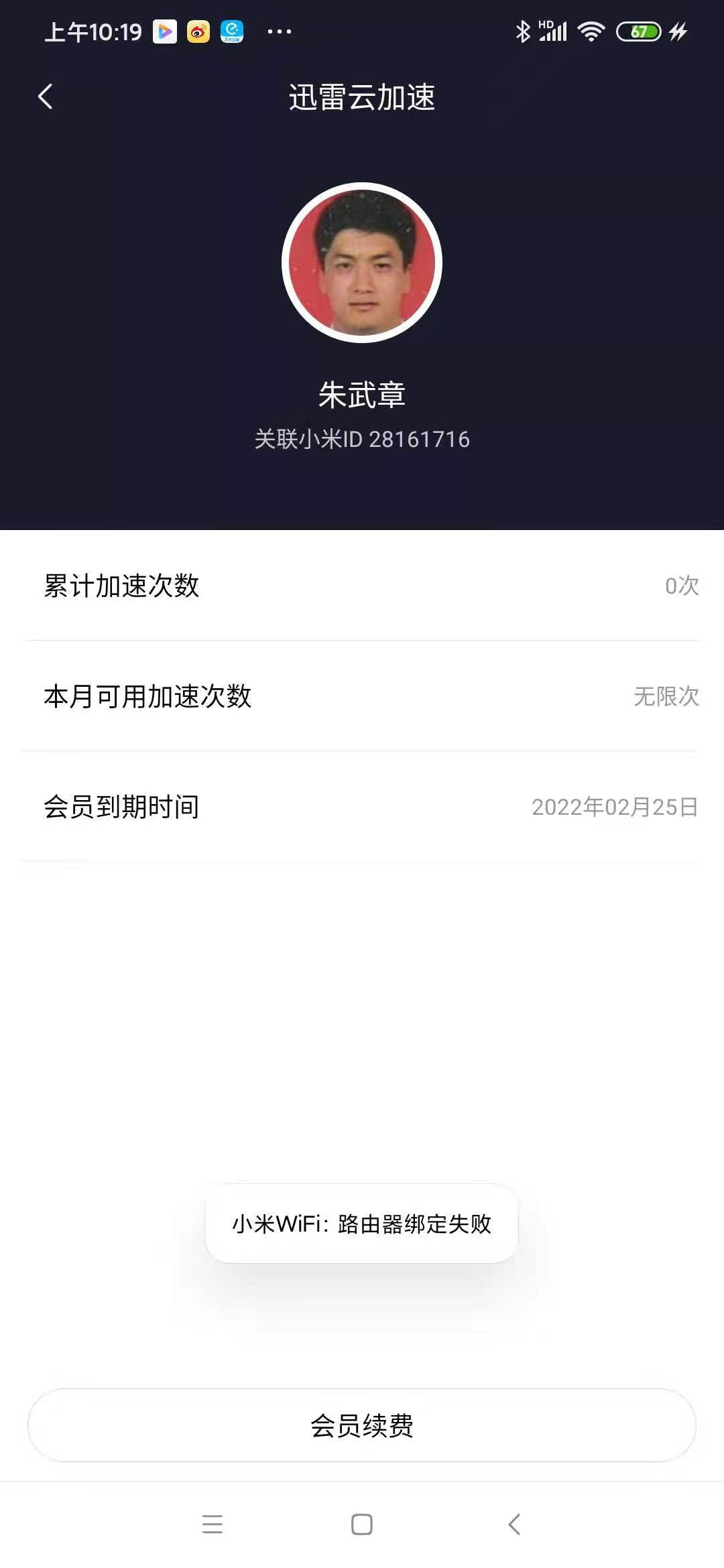Tap the Weibo notification icon
The image size is (724, 1568).
click(198, 31)
